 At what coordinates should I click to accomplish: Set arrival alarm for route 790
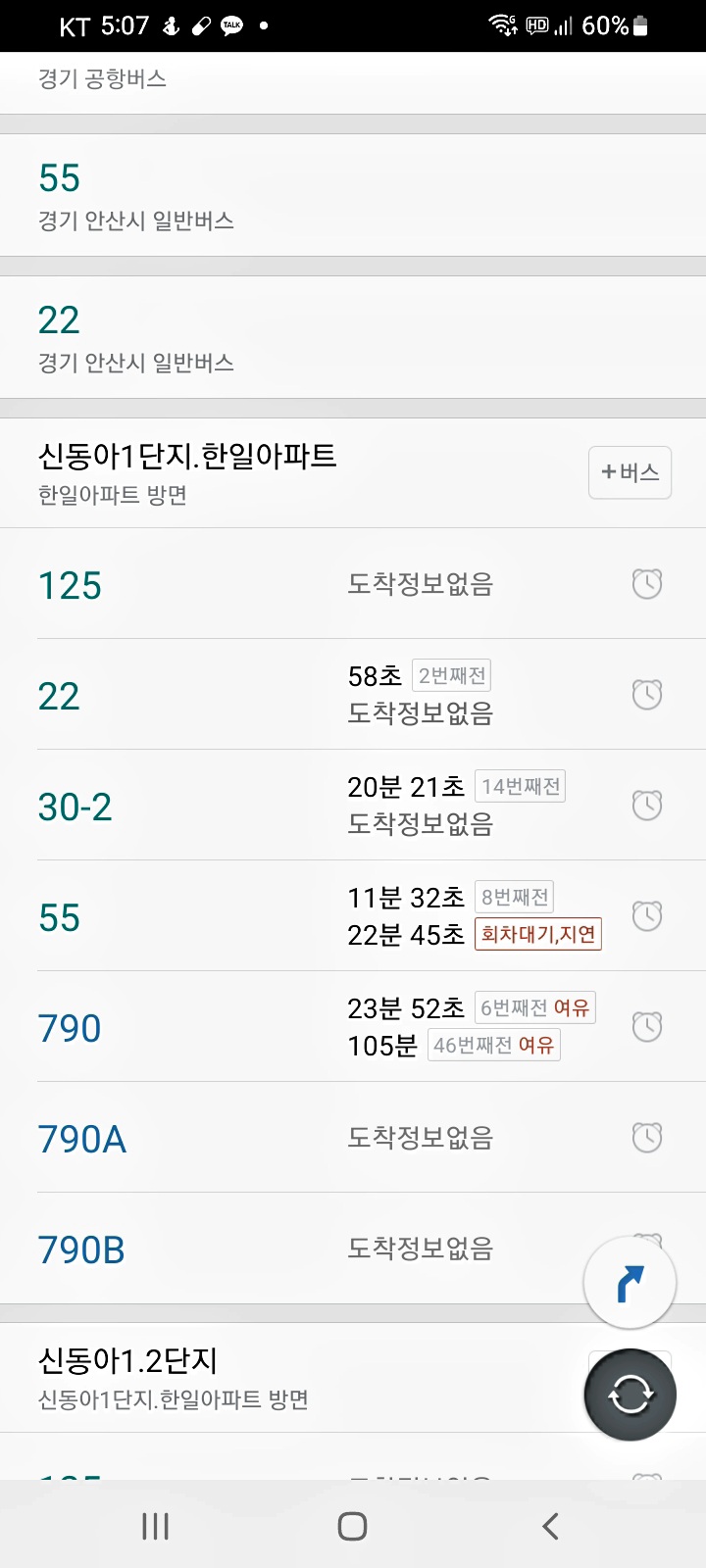647,1026
